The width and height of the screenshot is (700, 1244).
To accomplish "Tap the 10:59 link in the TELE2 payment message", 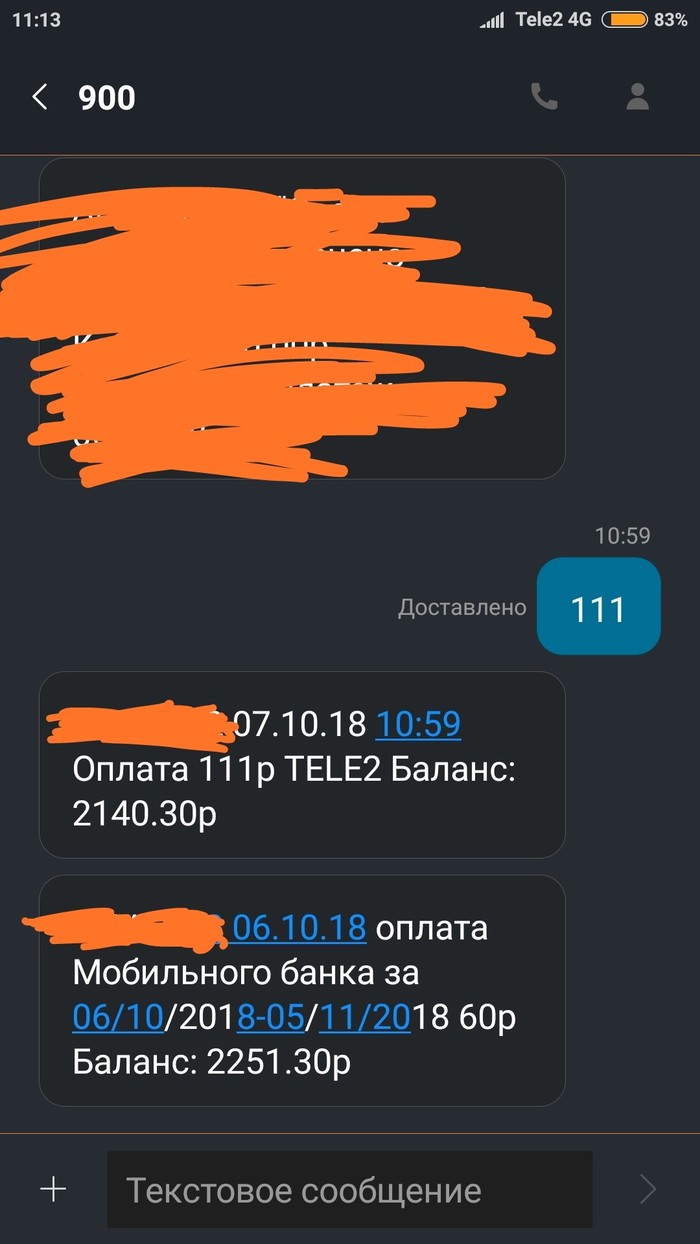I will 417,723.
